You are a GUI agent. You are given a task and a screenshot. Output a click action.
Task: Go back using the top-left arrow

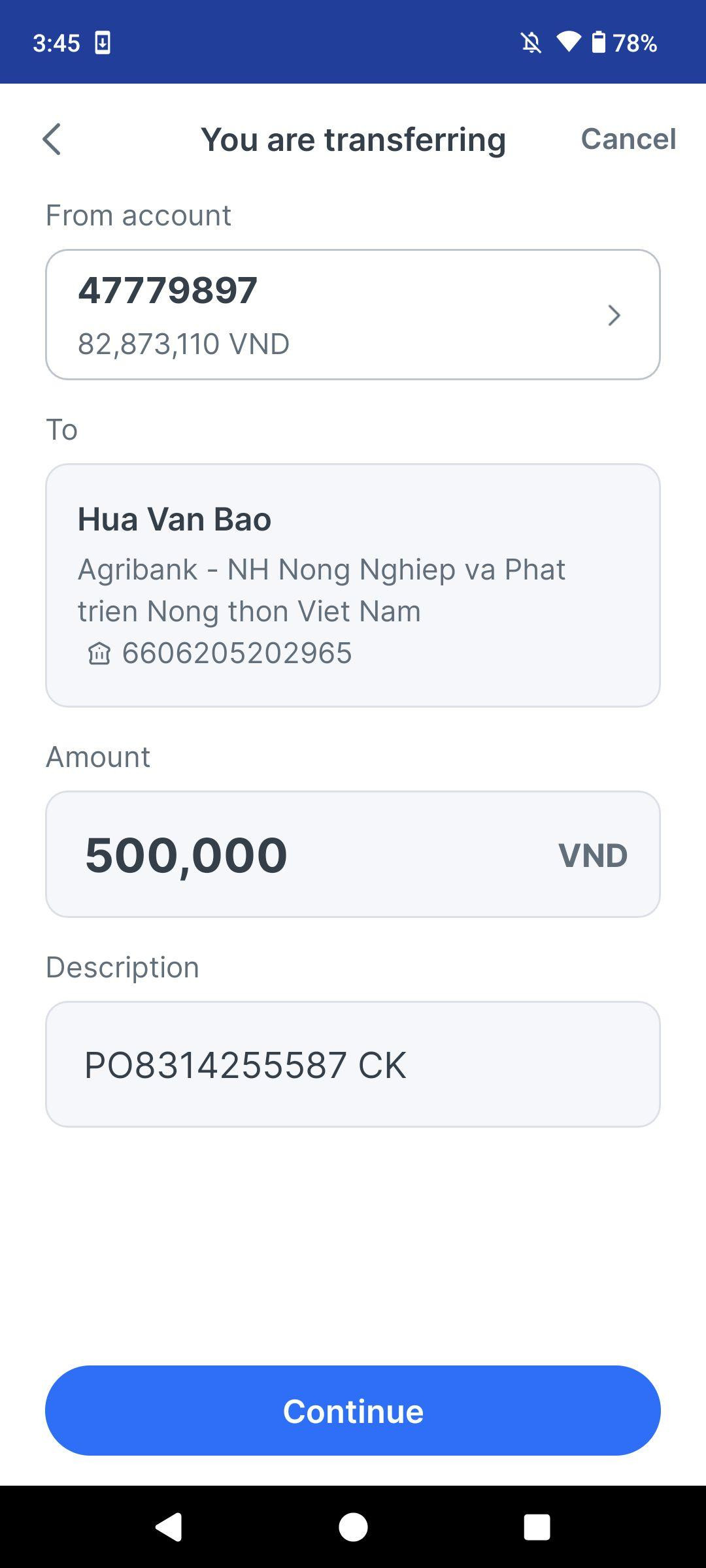click(x=52, y=139)
